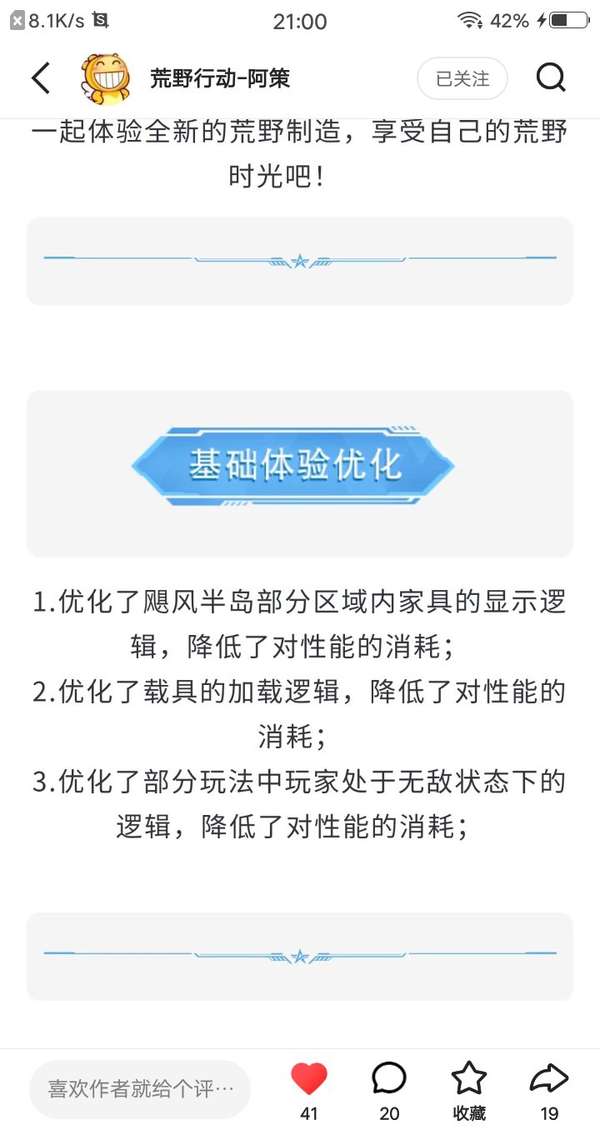
Task: Open author 荒野行动-阿策 profile avatar
Action: coord(106,78)
